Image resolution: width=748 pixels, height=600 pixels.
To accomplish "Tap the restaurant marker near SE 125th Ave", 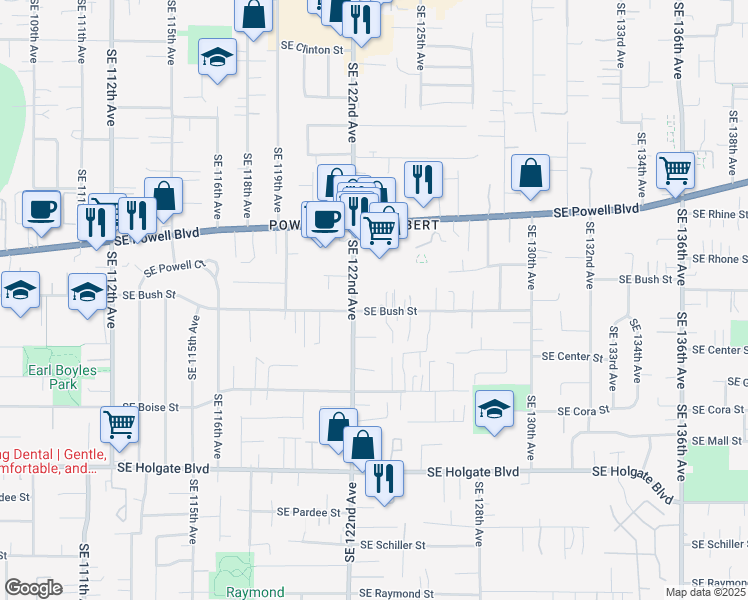I will pos(423,179).
